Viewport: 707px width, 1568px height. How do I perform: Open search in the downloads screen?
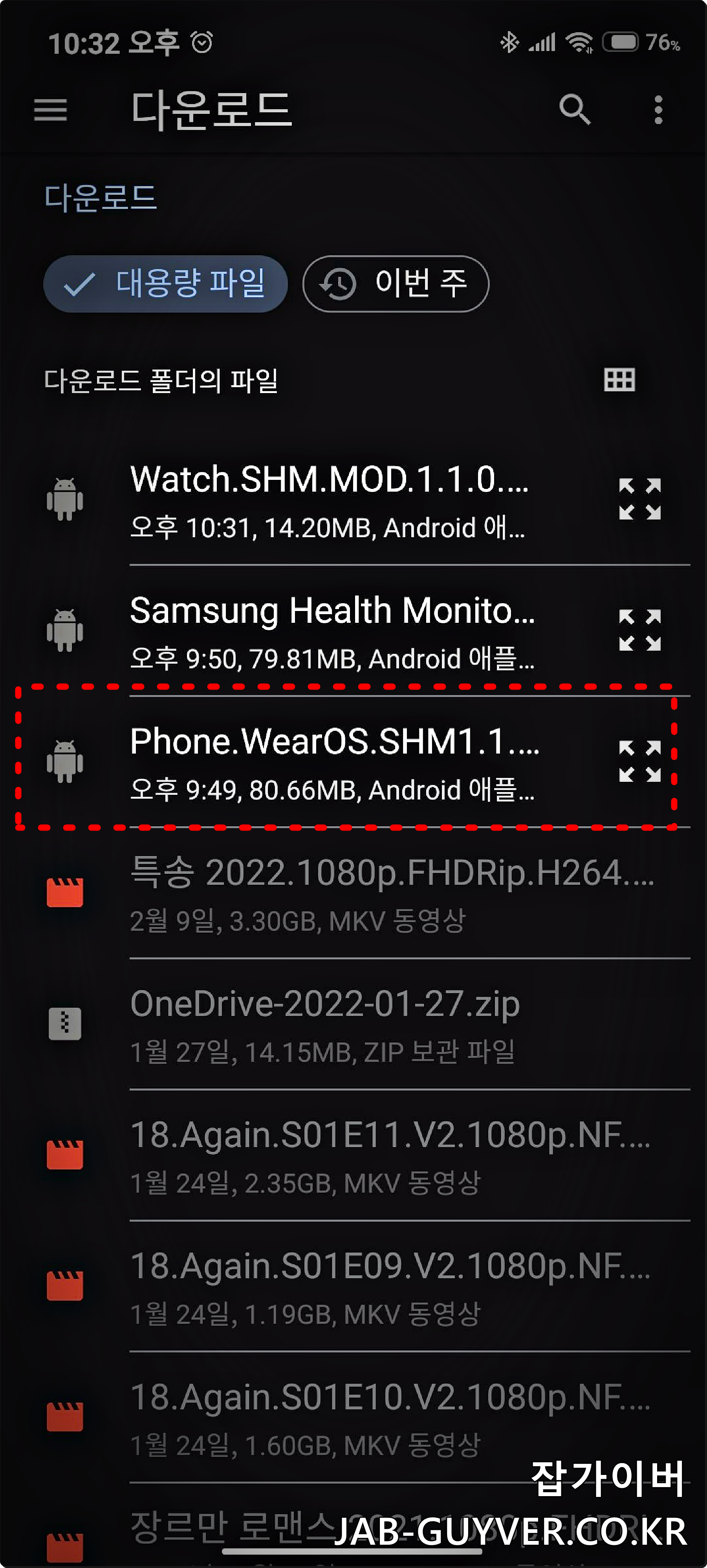574,110
